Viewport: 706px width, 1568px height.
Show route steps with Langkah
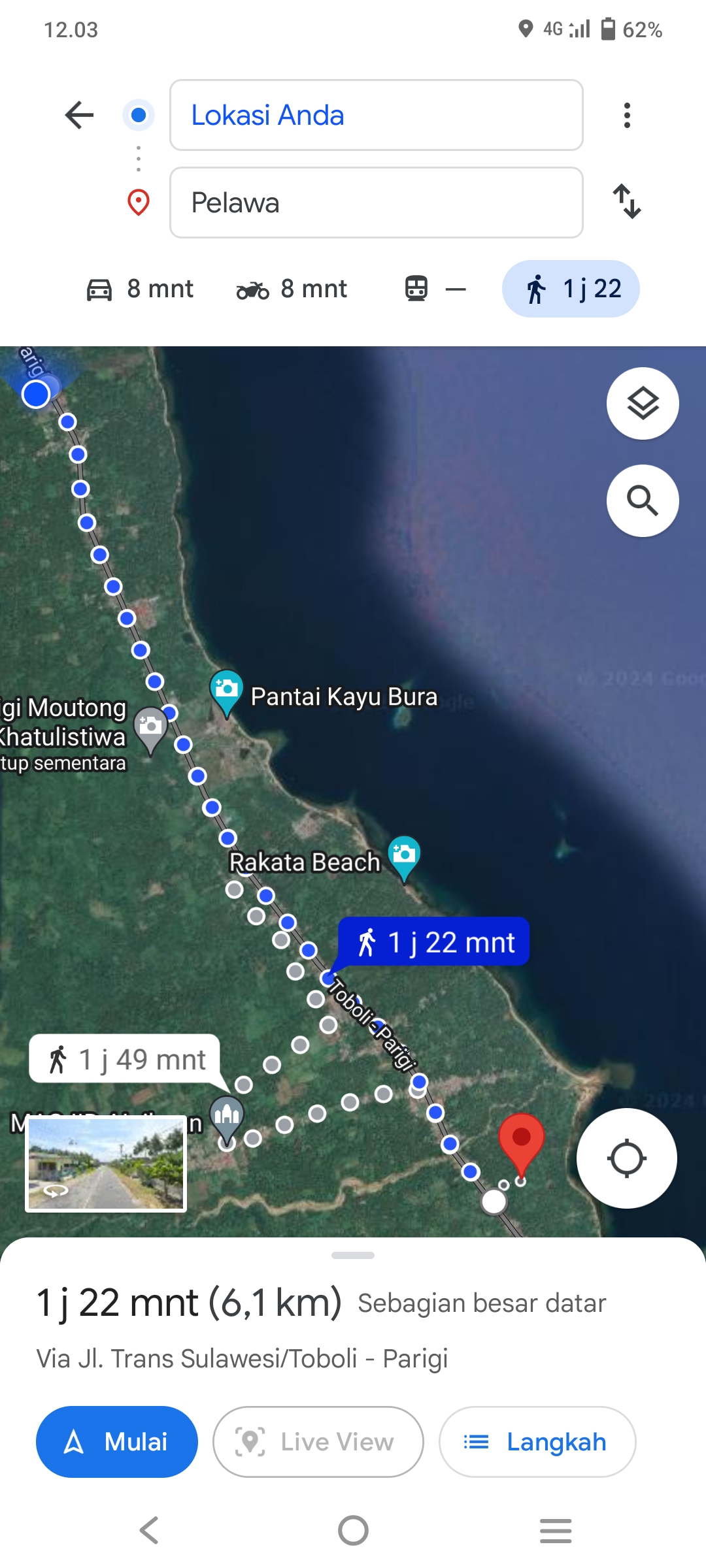(x=537, y=1442)
